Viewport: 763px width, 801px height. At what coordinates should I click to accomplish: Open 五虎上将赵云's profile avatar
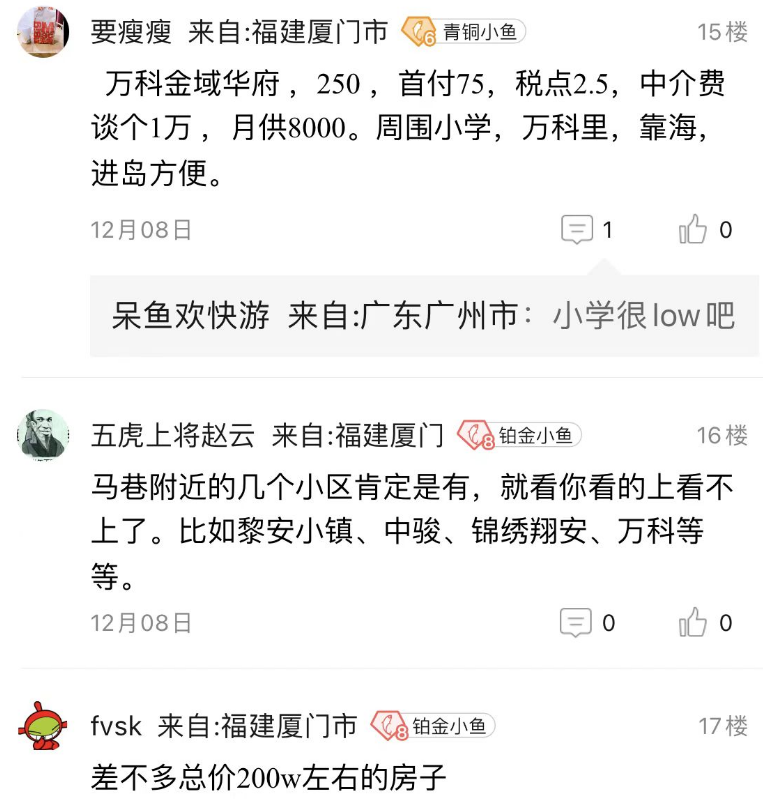pyautogui.click(x=43, y=434)
